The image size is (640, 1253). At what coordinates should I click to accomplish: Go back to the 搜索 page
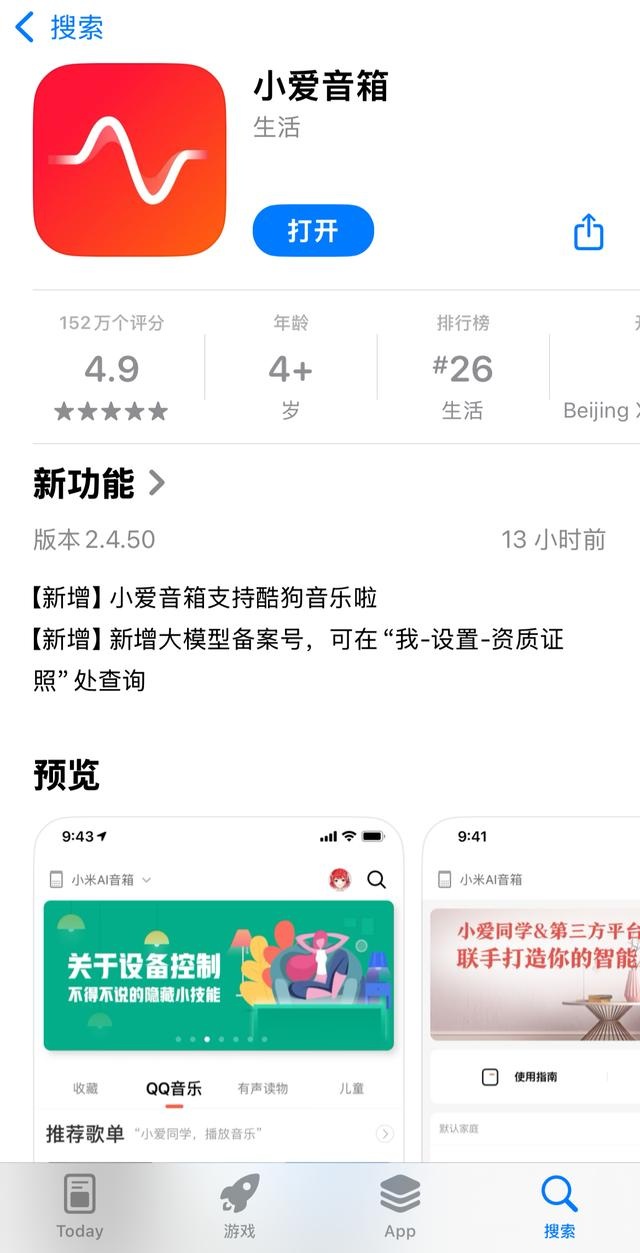click(x=60, y=27)
